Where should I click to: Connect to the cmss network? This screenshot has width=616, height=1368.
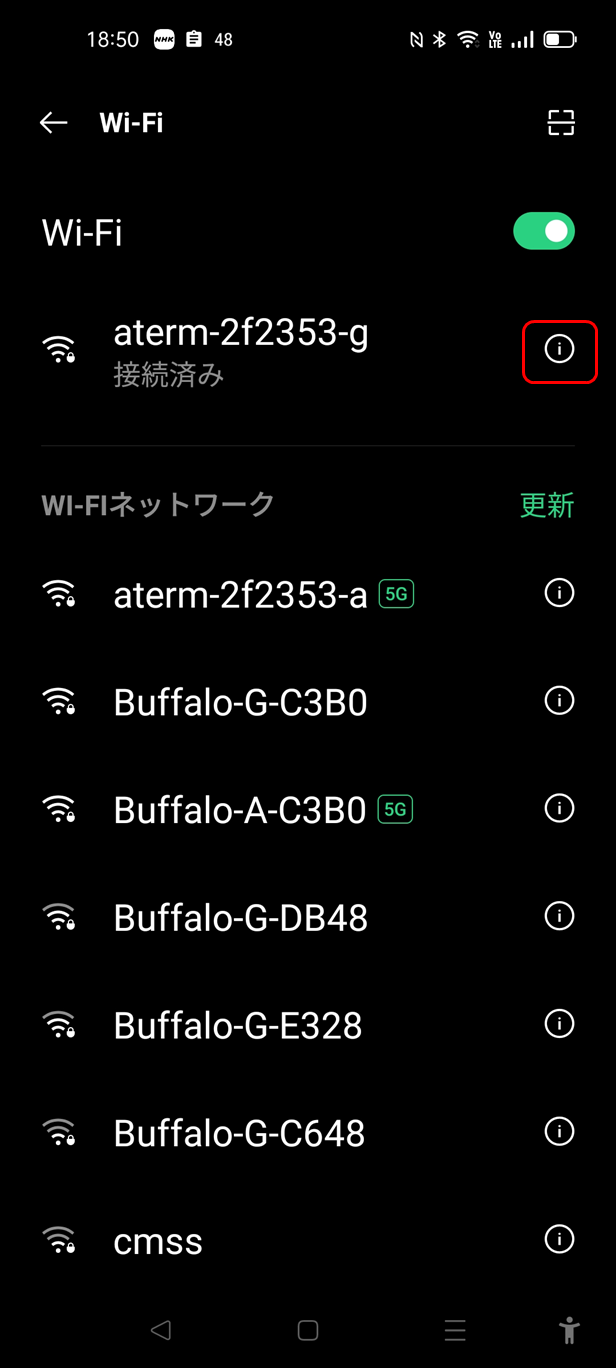[158, 1241]
